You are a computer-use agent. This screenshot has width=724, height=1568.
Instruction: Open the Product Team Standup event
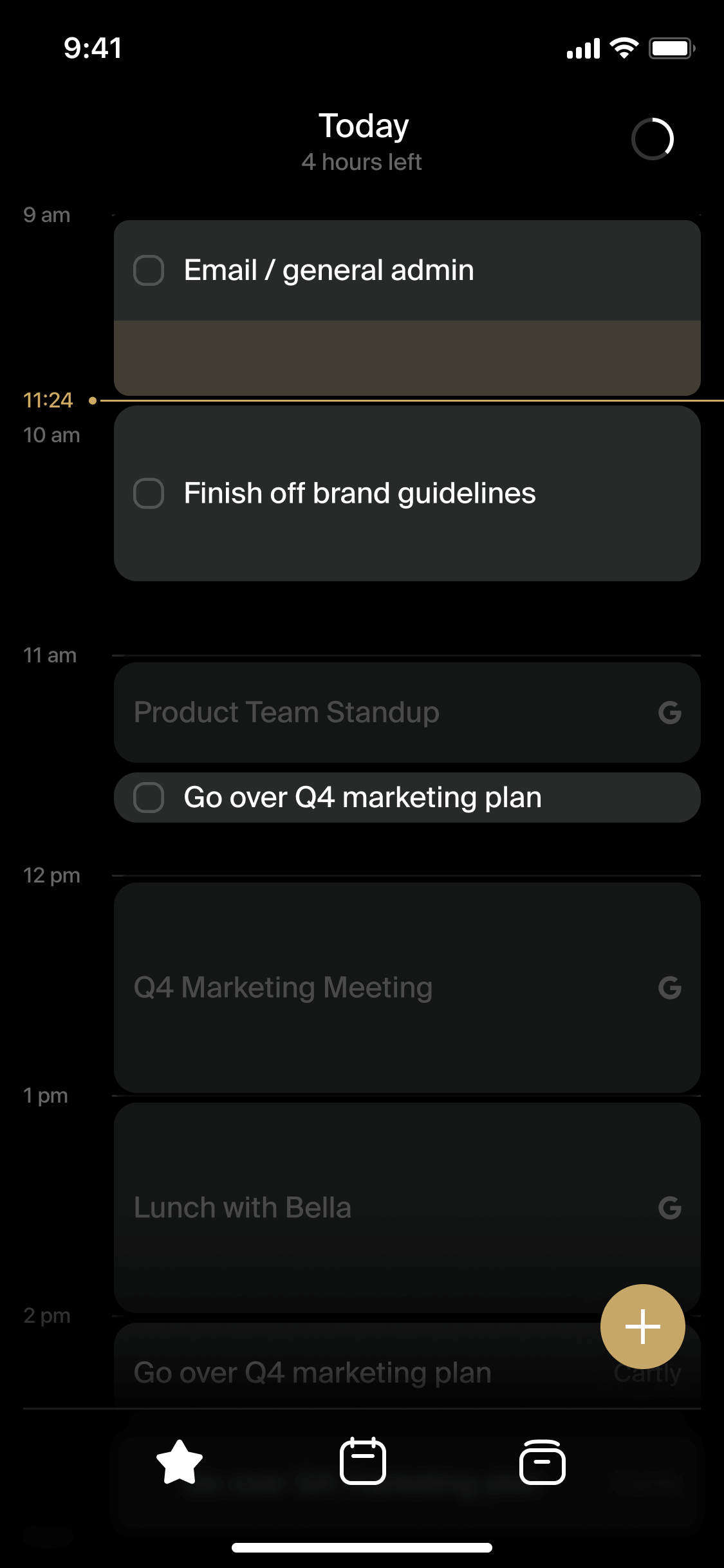(386, 713)
